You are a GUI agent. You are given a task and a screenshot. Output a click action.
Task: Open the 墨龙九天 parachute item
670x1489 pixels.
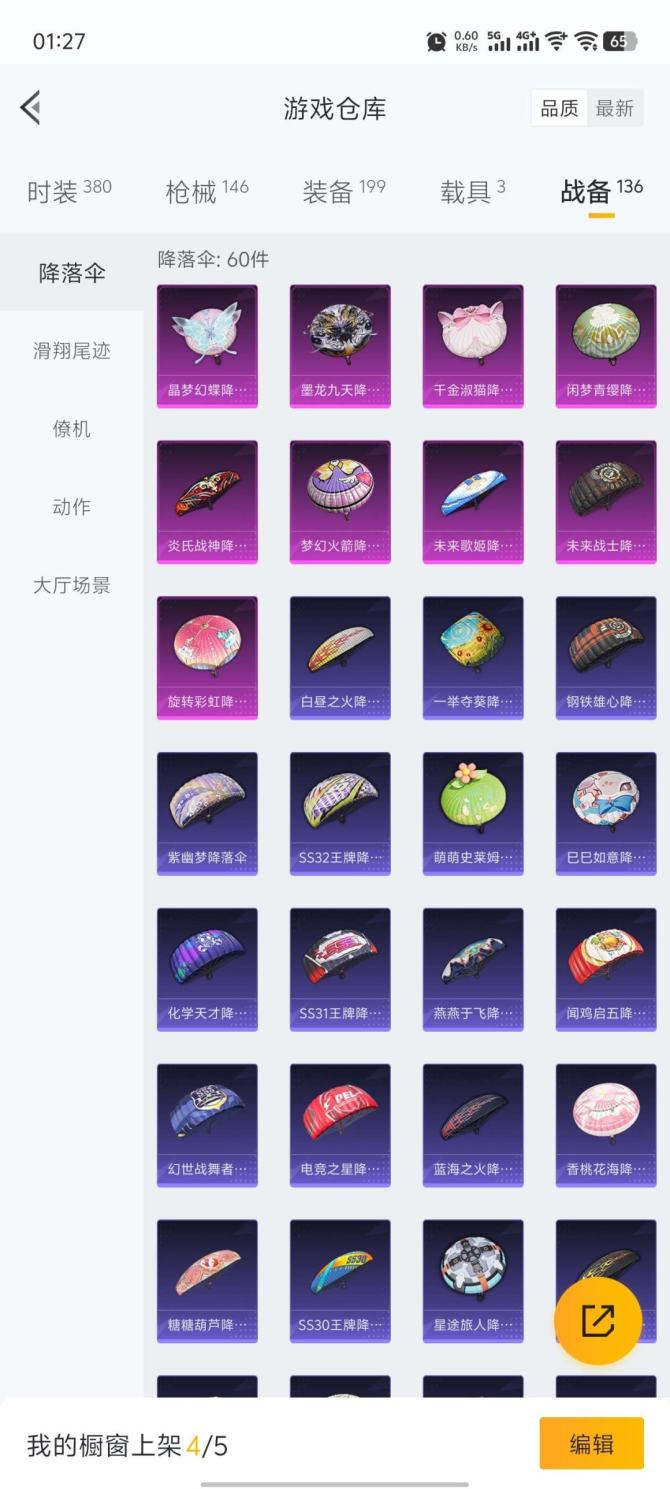click(x=340, y=345)
